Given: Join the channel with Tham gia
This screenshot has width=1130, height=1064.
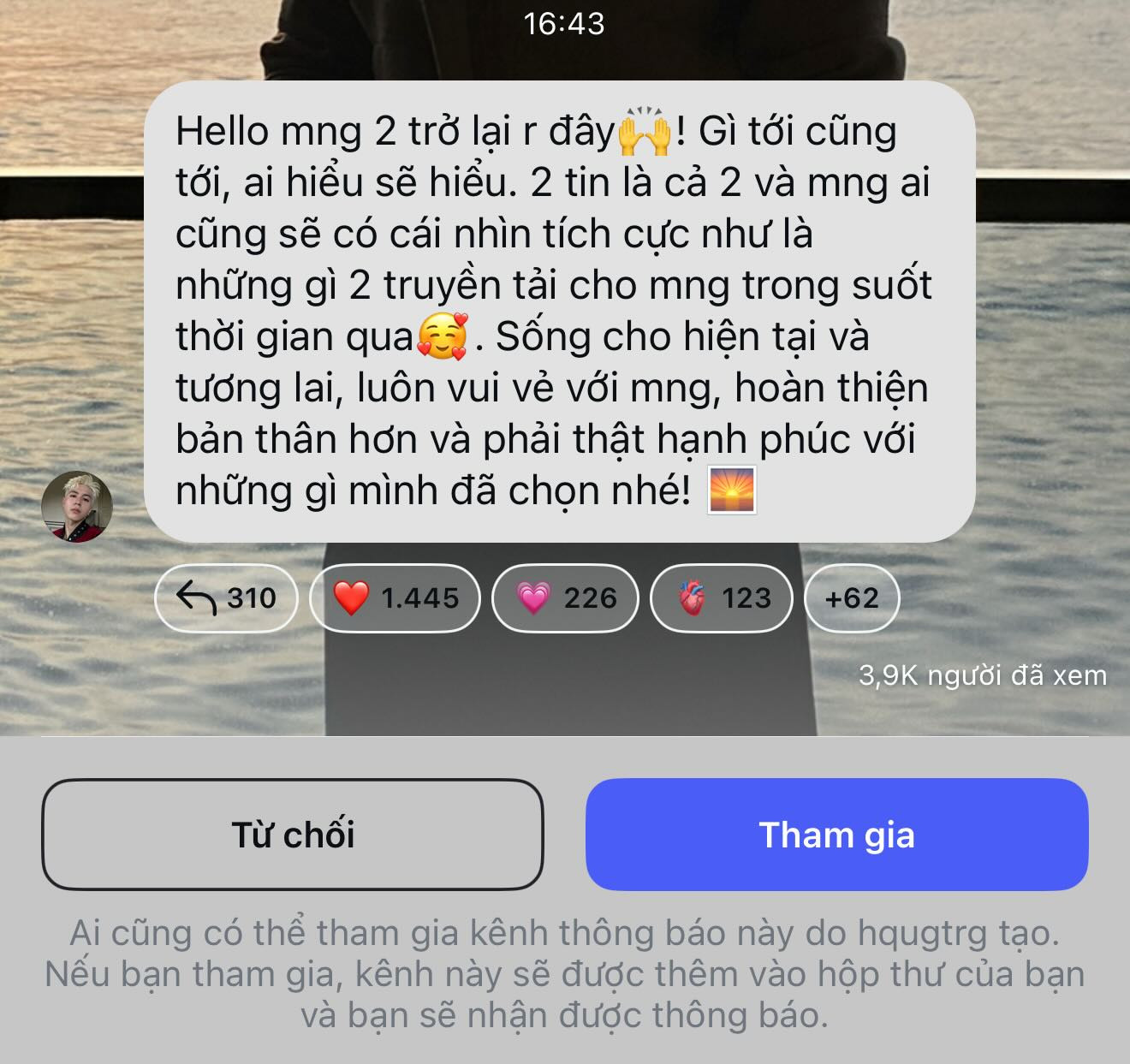Looking at the screenshot, I should (x=836, y=835).
